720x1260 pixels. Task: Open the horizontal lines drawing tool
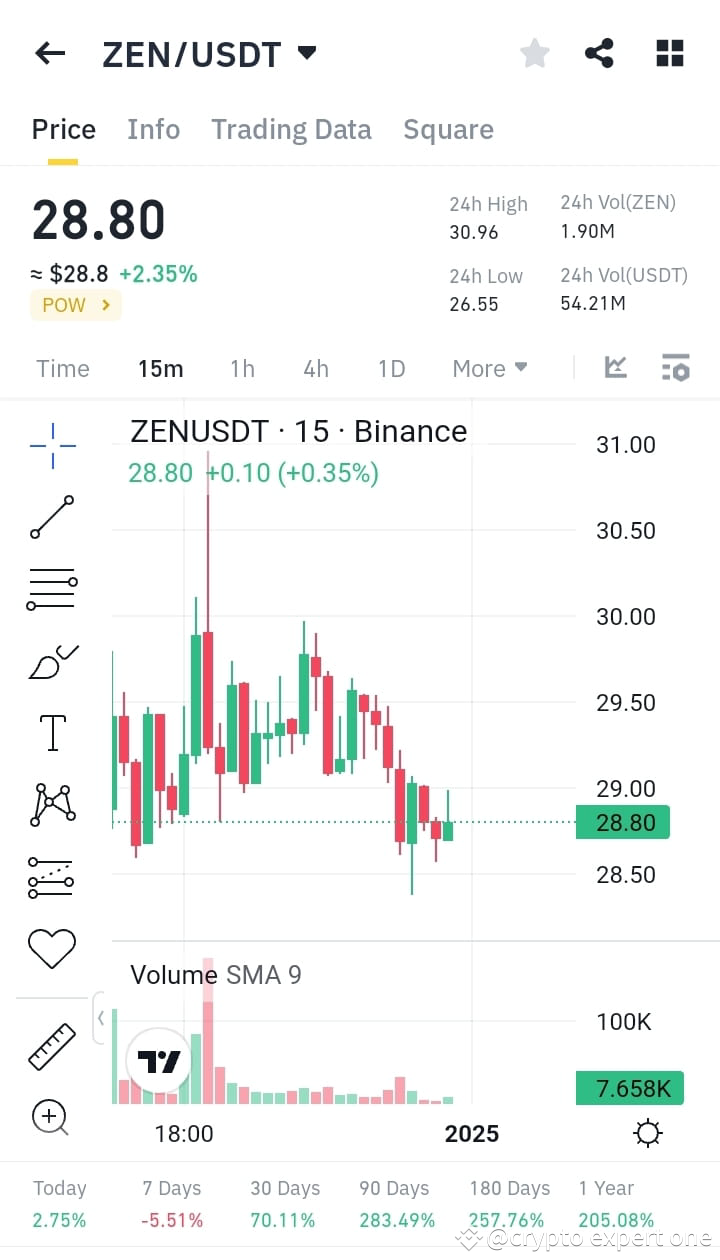(52, 588)
